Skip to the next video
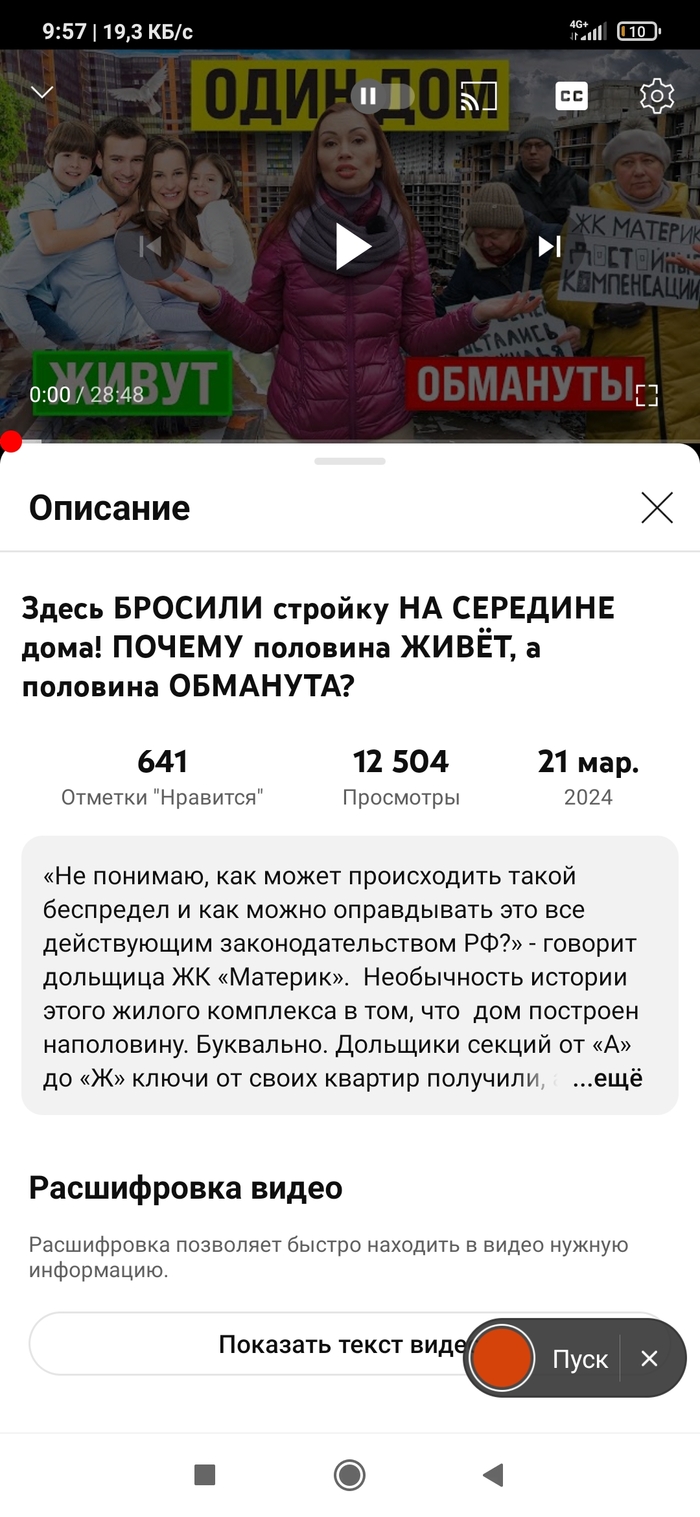 [549, 246]
